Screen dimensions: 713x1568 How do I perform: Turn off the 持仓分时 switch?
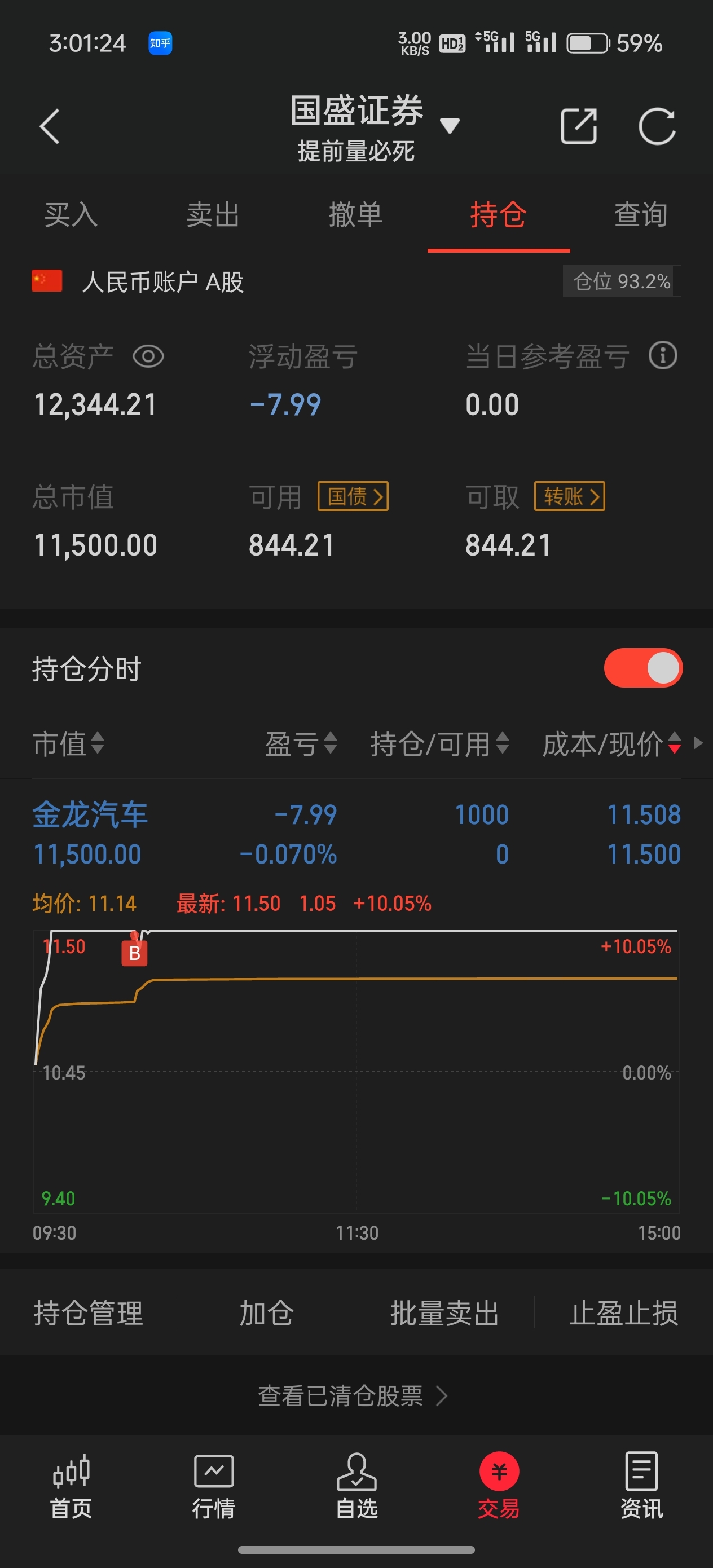643,668
